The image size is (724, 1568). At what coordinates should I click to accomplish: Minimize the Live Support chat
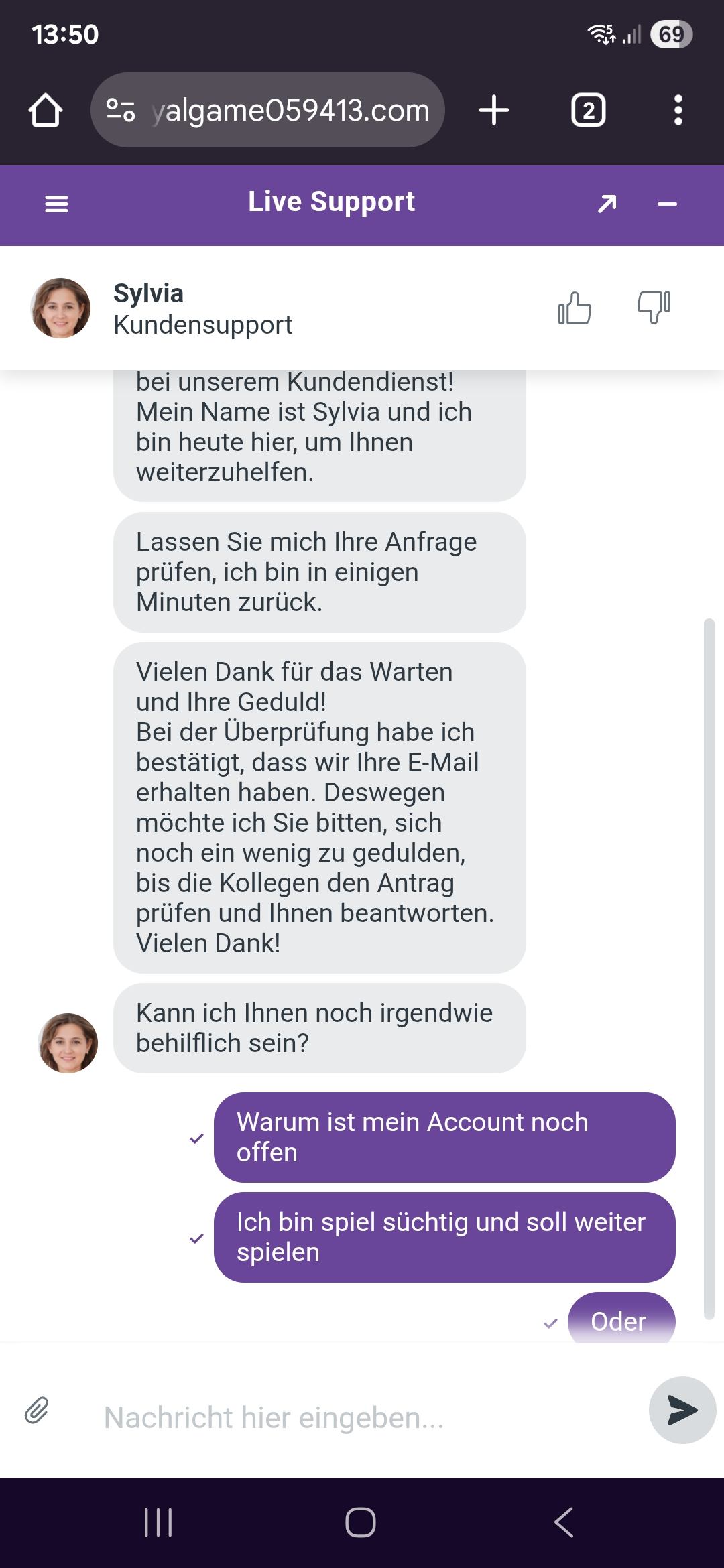667,204
